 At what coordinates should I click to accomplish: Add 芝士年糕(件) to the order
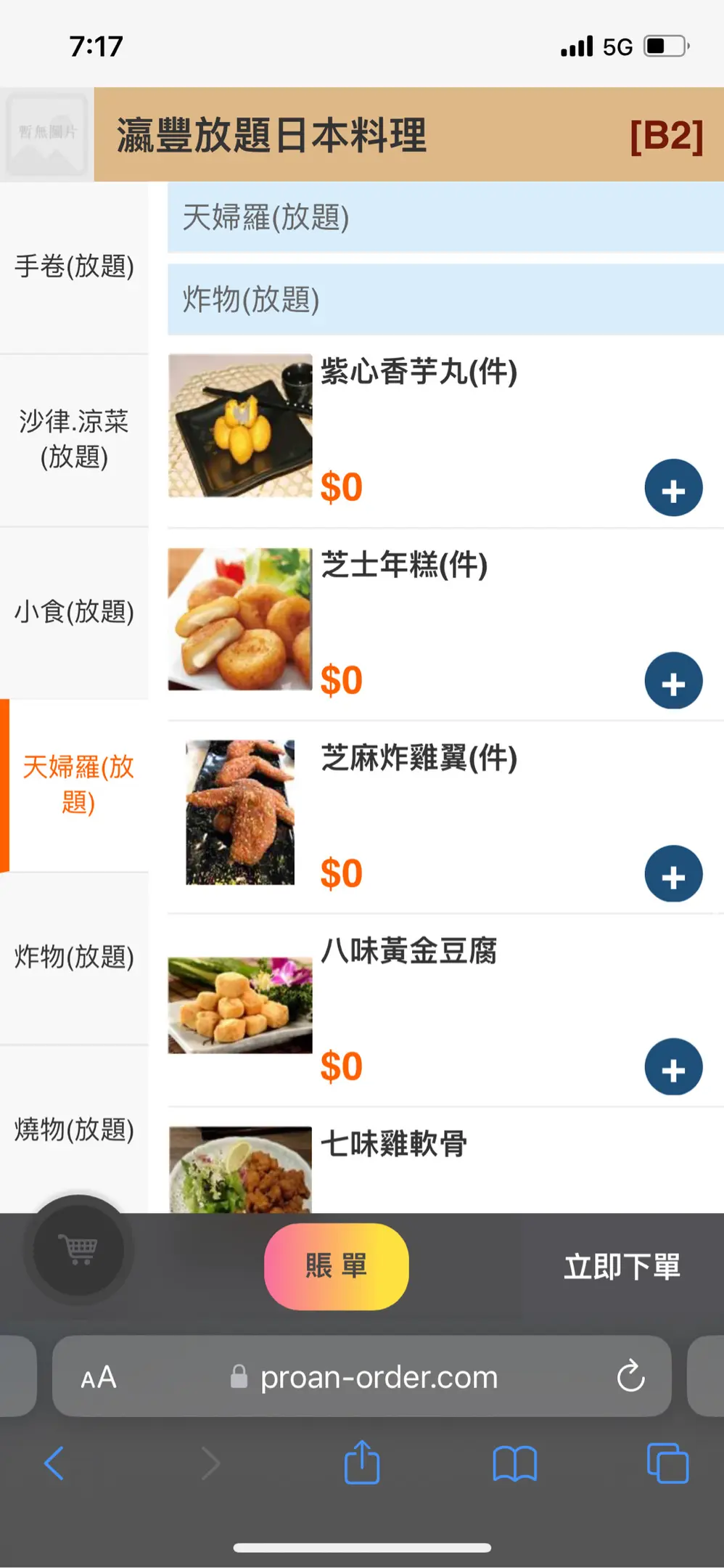click(x=673, y=681)
